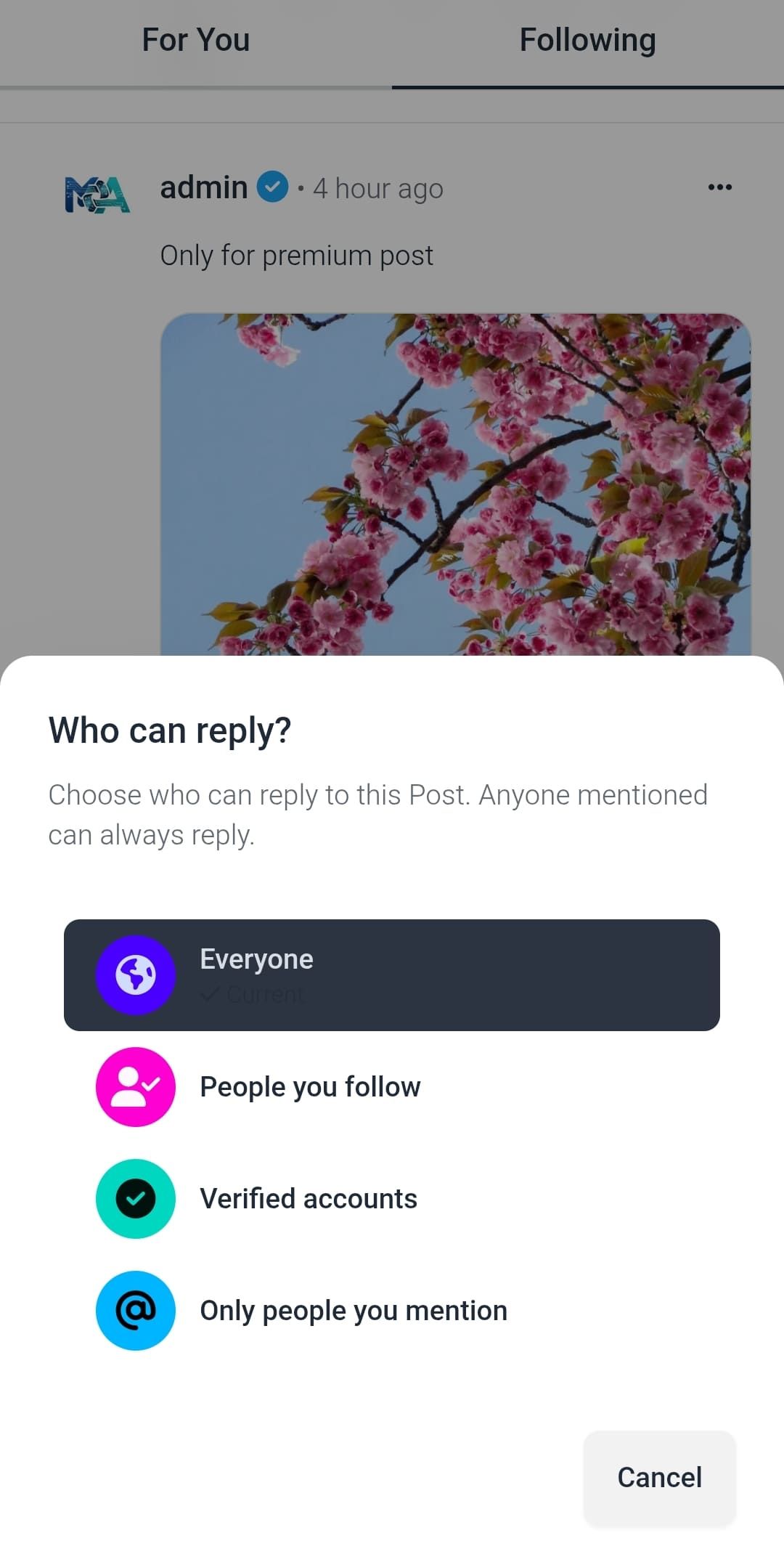Cancel the reply settings sheet
Viewport: 784px width, 1554px height.
(x=659, y=1477)
